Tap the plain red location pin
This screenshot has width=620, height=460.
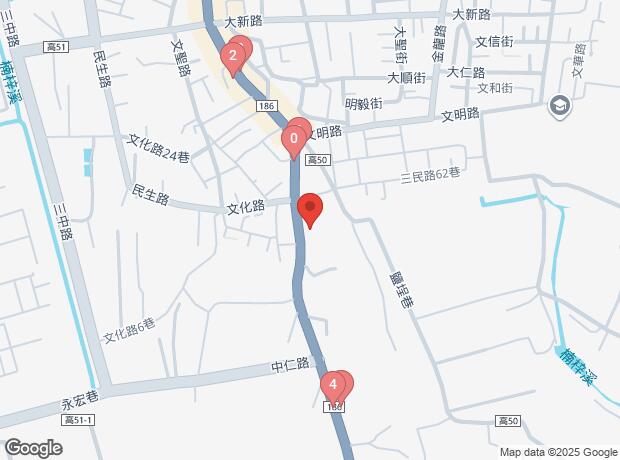pyautogui.click(x=310, y=210)
